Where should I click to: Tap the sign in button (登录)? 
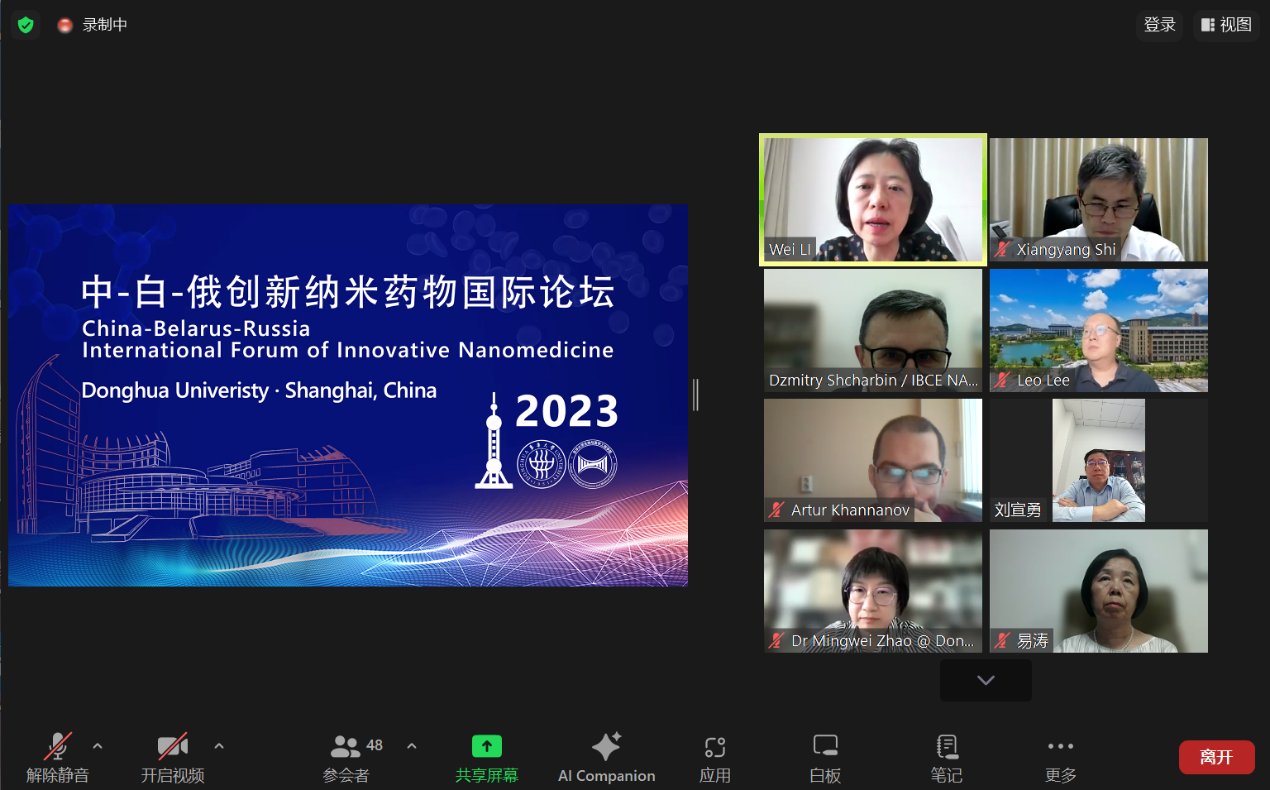(x=1159, y=25)
